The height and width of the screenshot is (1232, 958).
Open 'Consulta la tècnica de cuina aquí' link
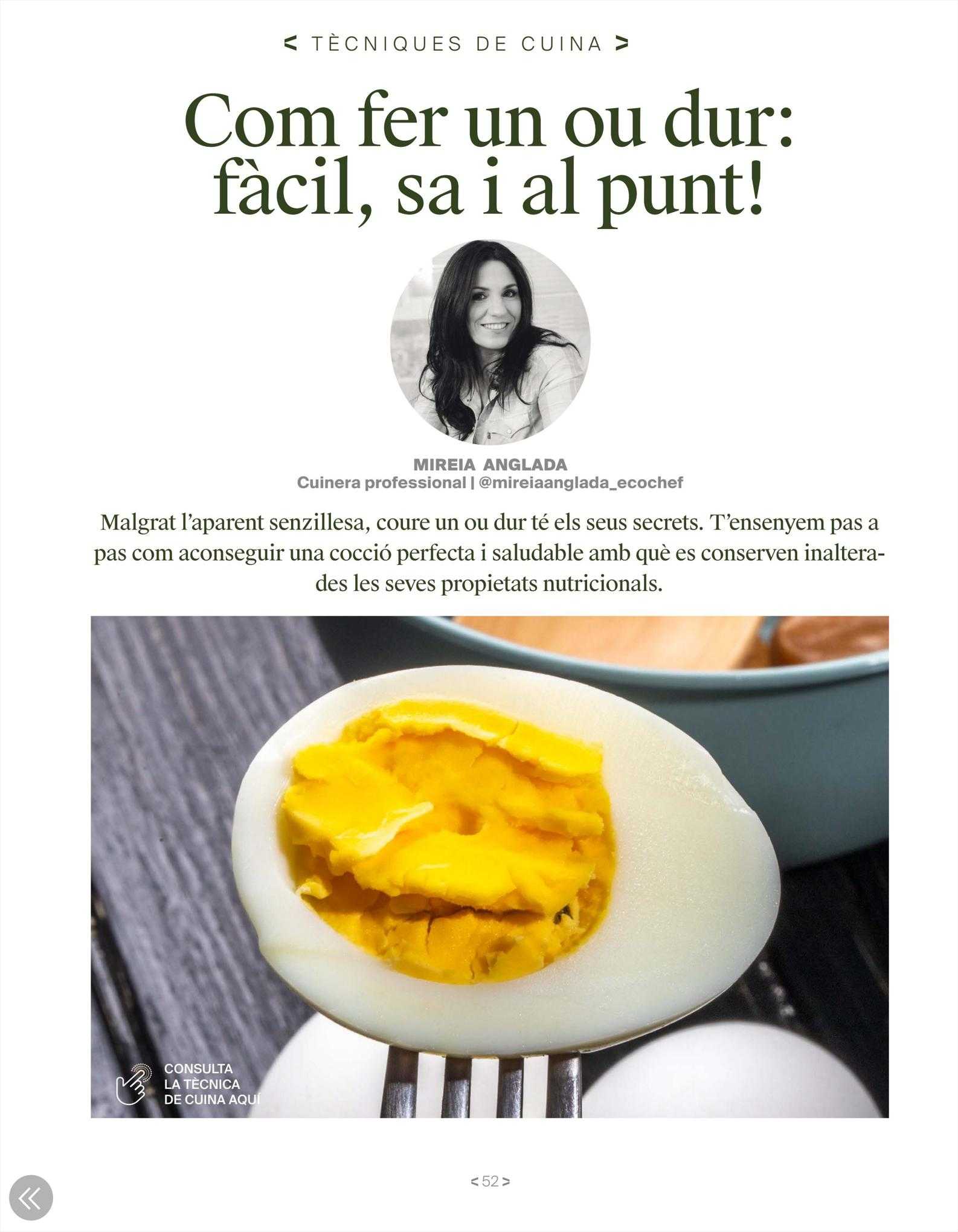point(188,1084)
